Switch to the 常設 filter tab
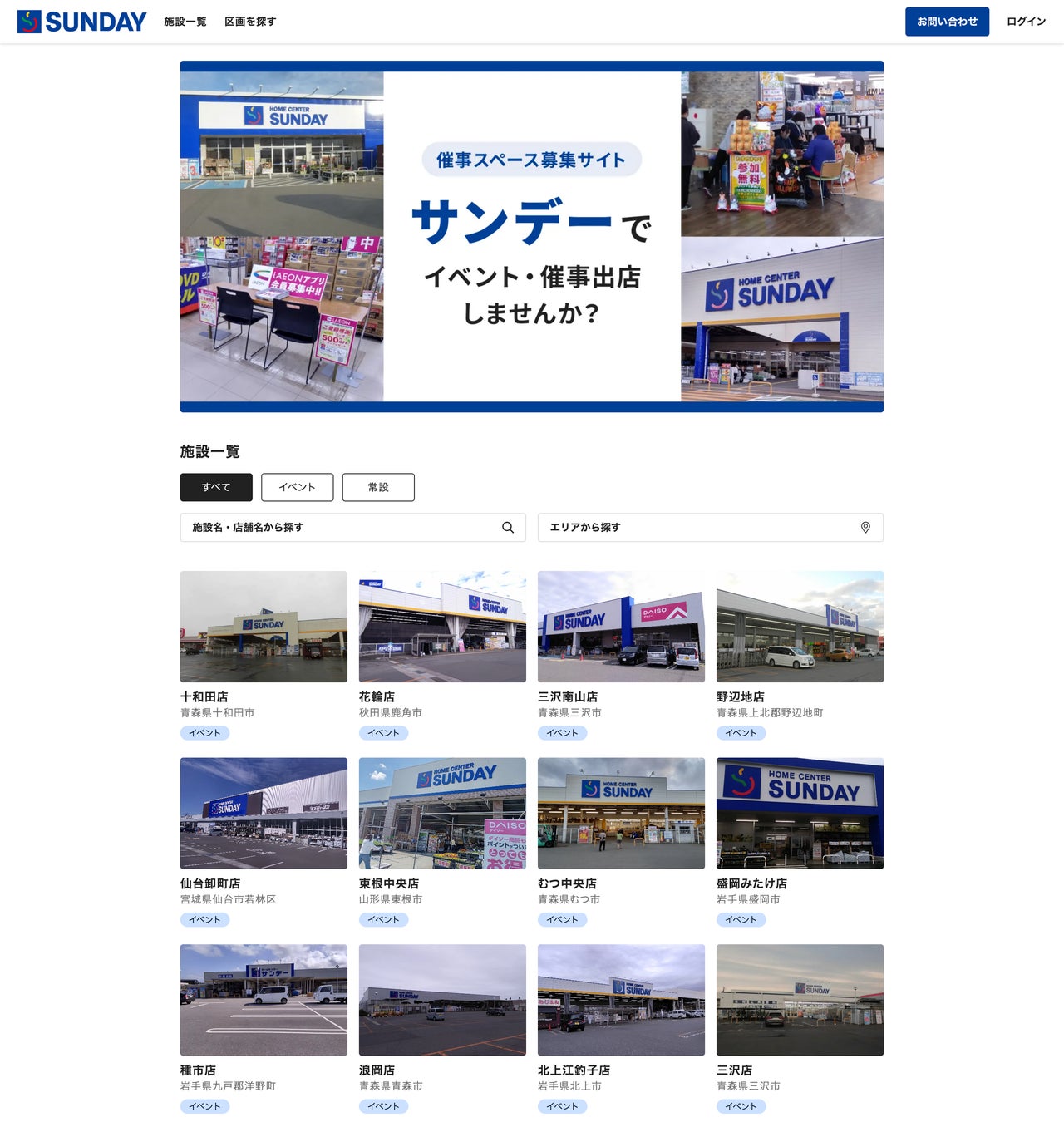Viewport: 1064px width, 1122px height. click(378, 487)
